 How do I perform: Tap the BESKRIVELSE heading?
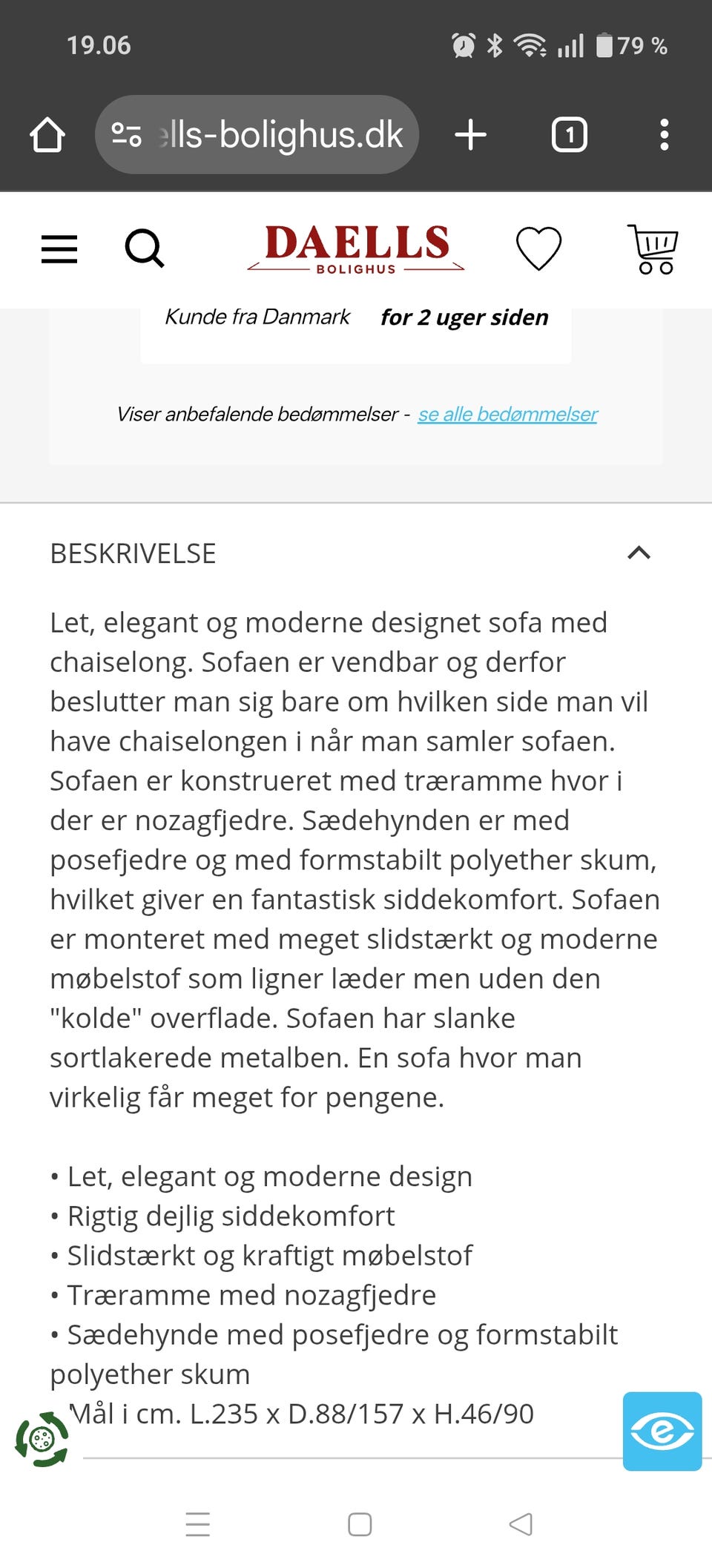[132, 553]
